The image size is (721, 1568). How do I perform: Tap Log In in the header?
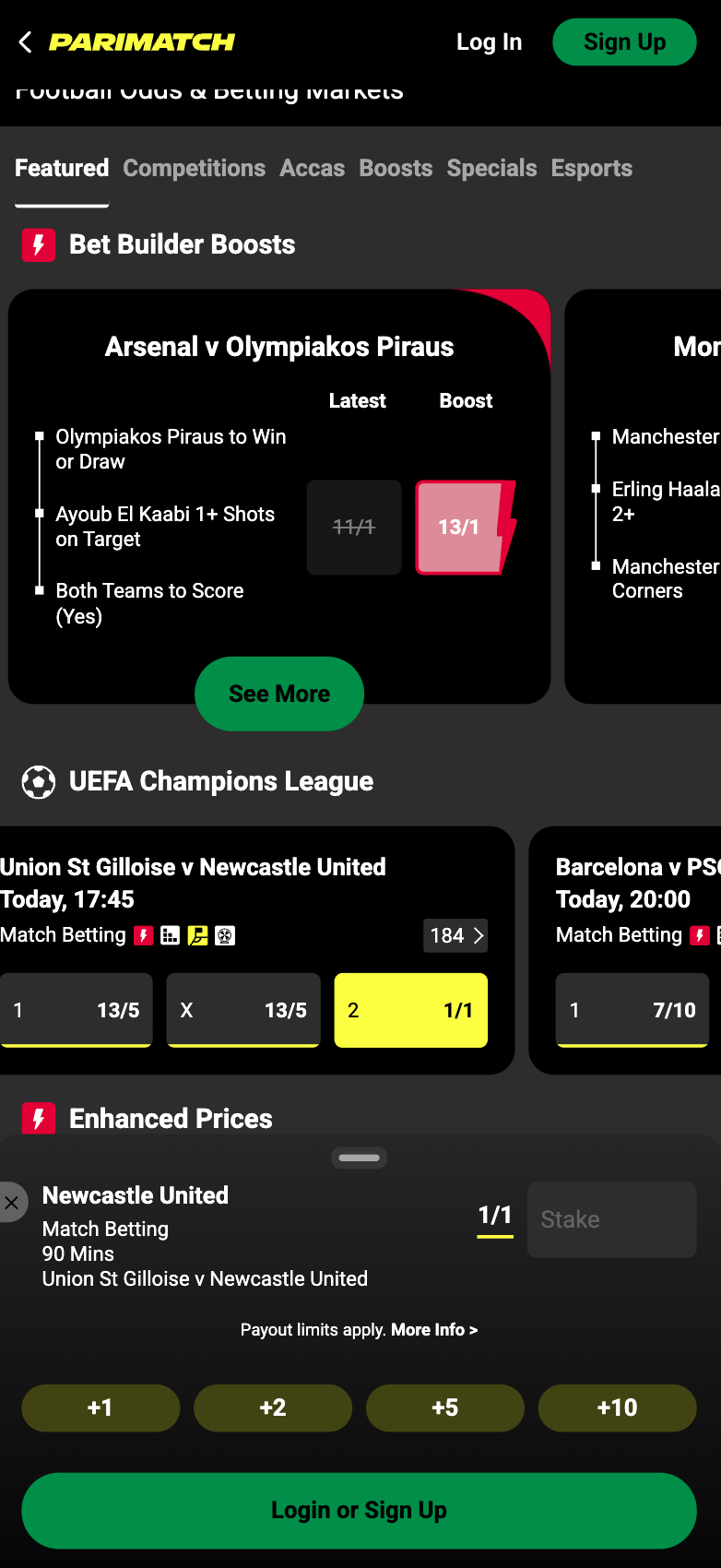tap(489, 42)
